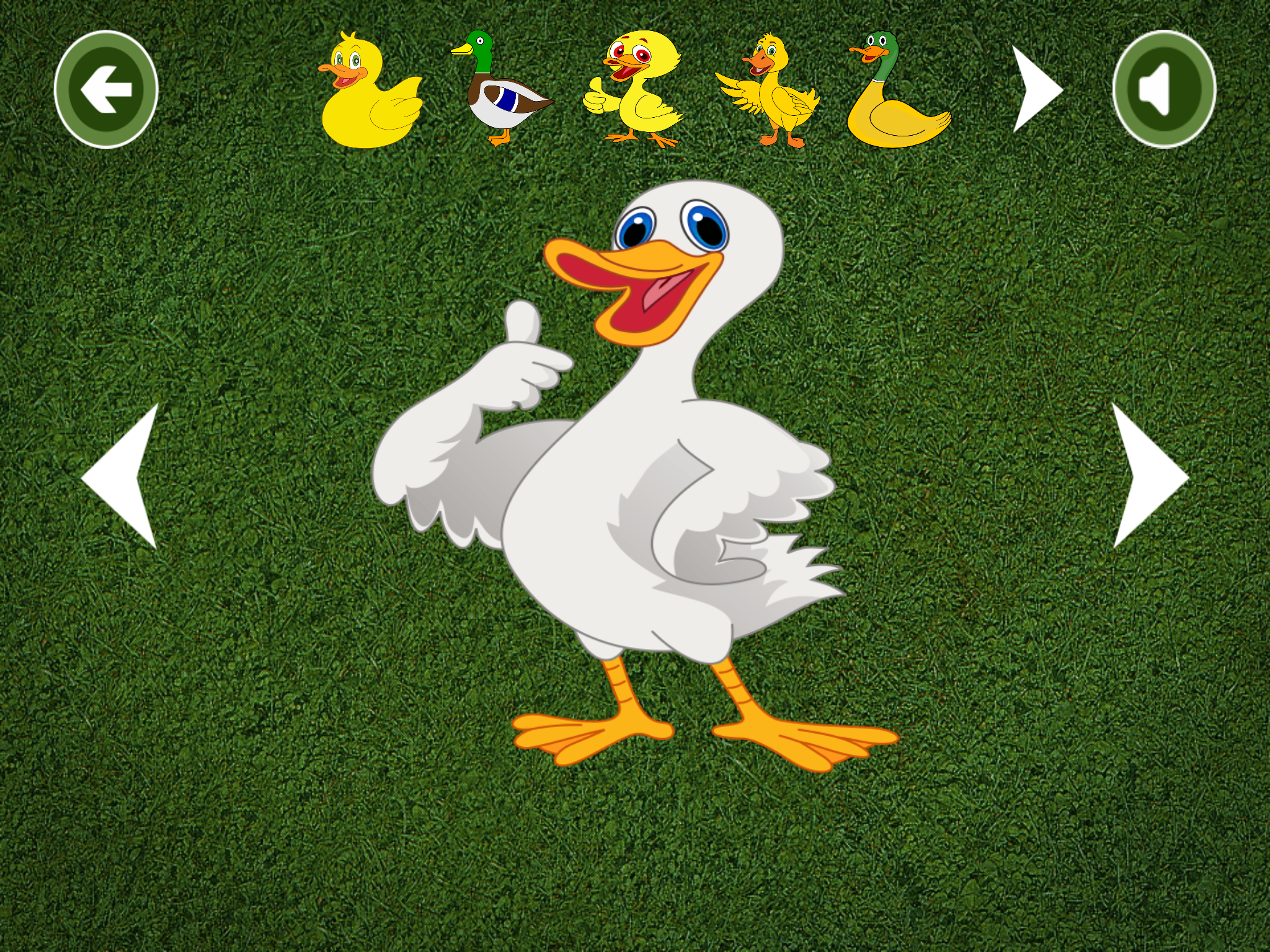Select the yellow rubber duck thumbnail

click(370, 91)
